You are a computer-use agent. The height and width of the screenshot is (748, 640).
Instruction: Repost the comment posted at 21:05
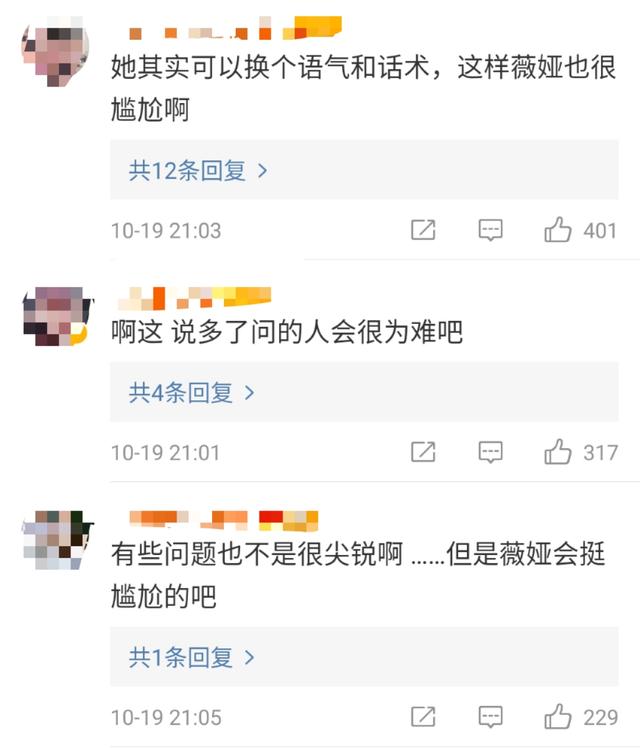[x=423, y=717]
